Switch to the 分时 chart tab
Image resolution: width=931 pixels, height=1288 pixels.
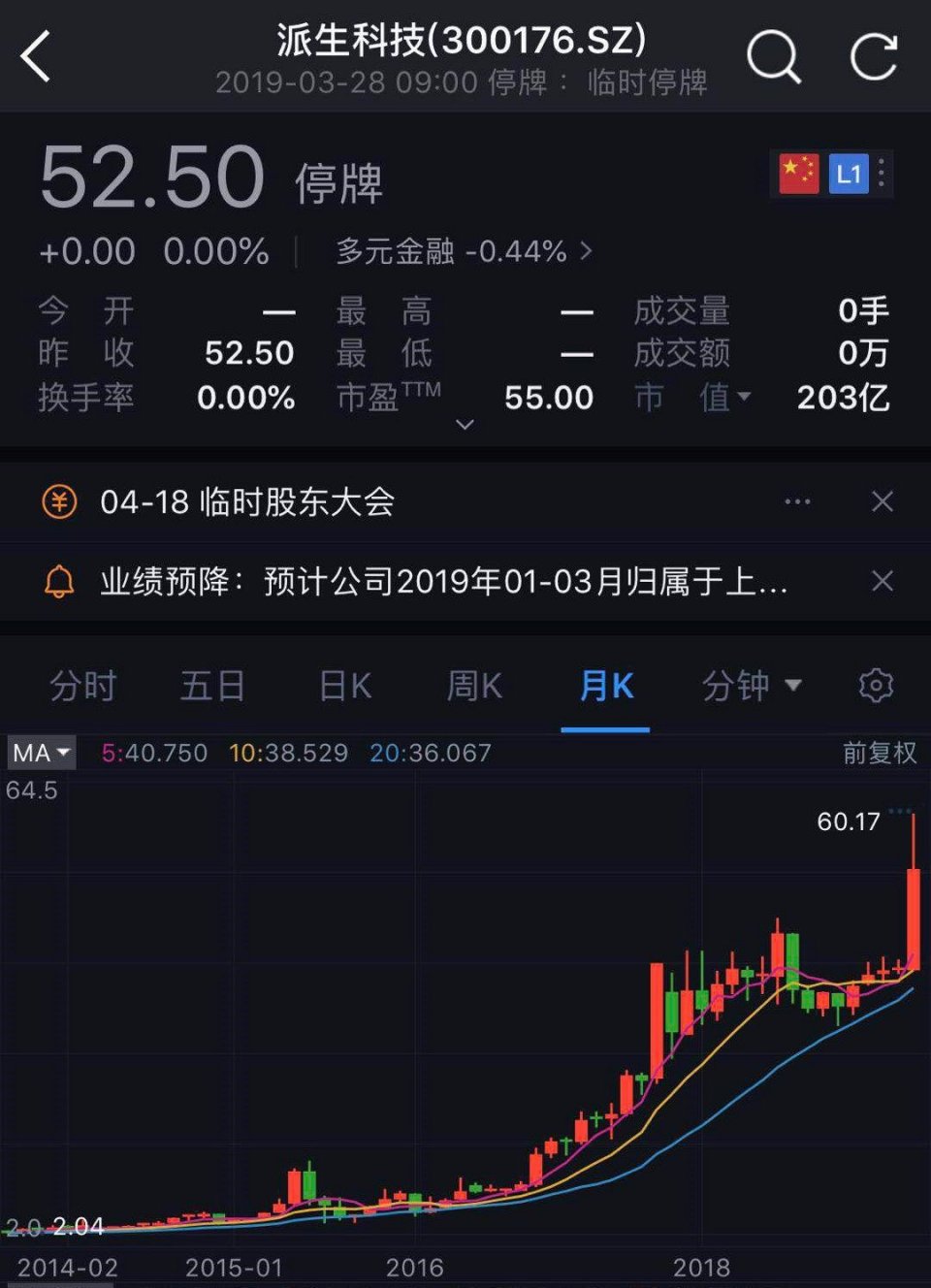(x=83, y=686)
